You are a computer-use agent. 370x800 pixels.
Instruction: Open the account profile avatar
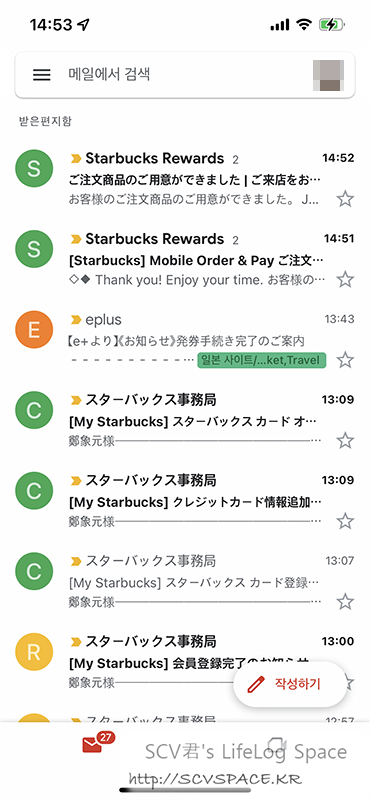point(328,75)
